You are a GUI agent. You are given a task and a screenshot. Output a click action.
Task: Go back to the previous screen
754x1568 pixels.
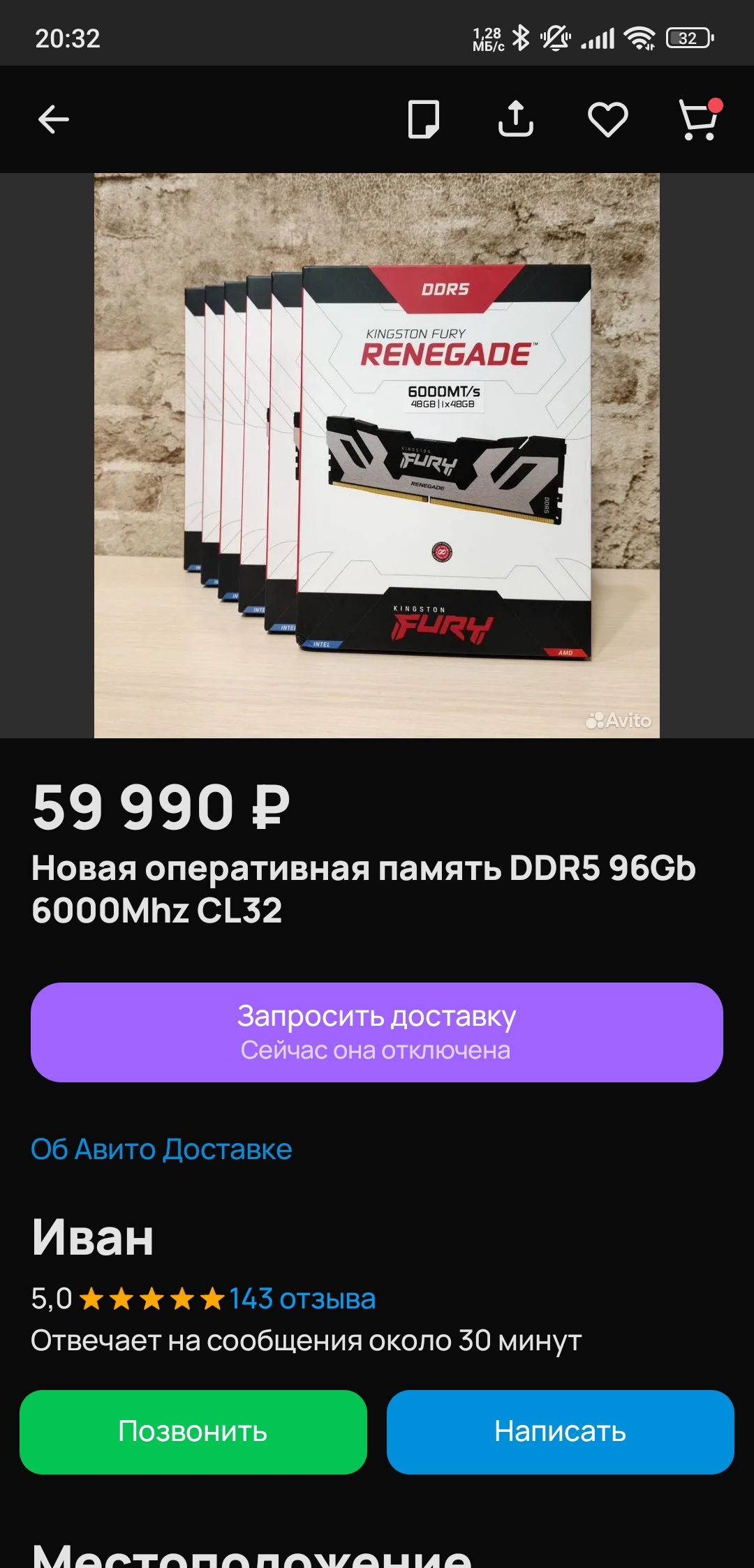[x=54, y=119]
